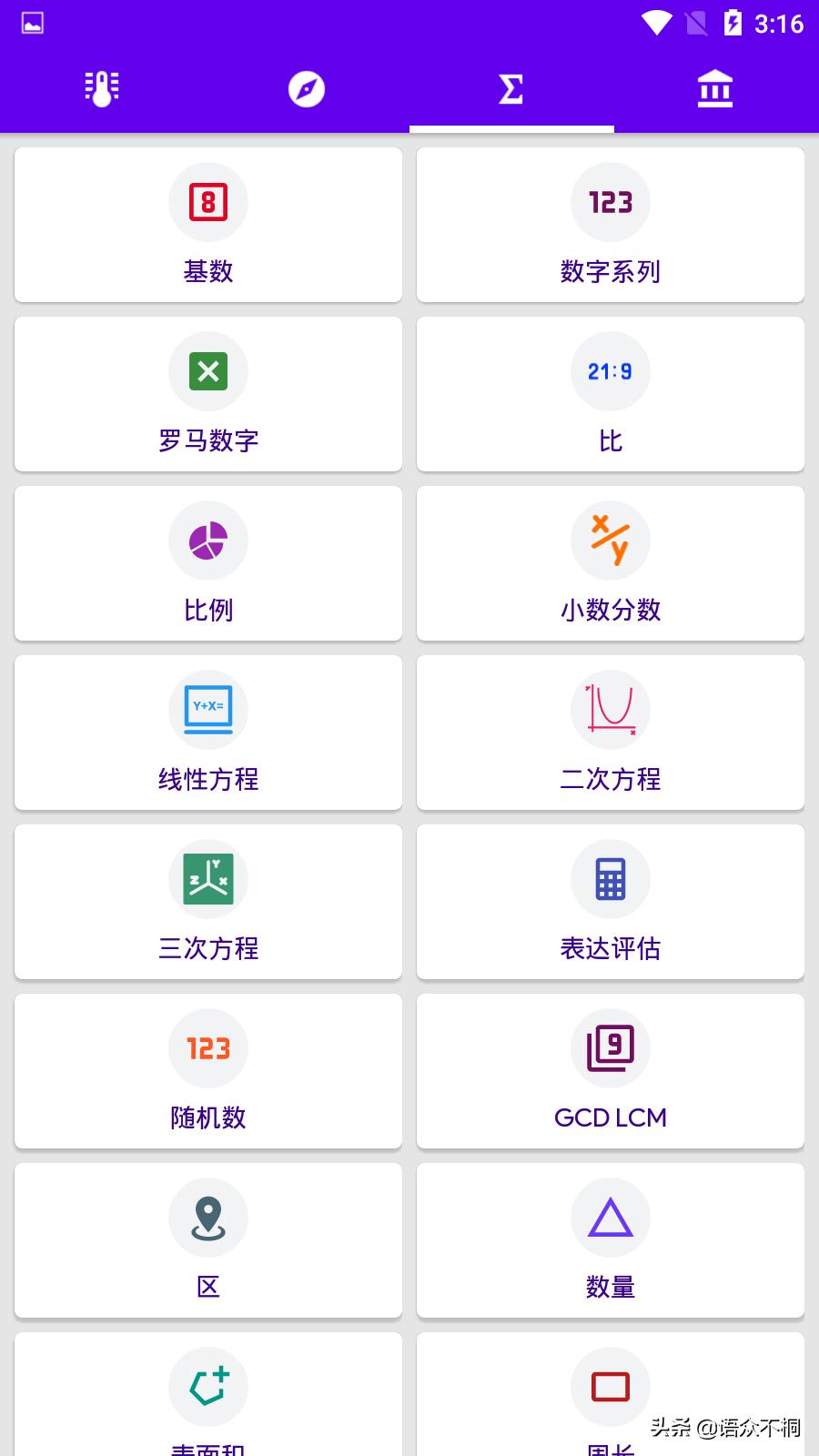Image resolution: width=819 pixels, height=1456 pixels.
Task: Switch to the thermometer tab
Action: tap(102, 88)
